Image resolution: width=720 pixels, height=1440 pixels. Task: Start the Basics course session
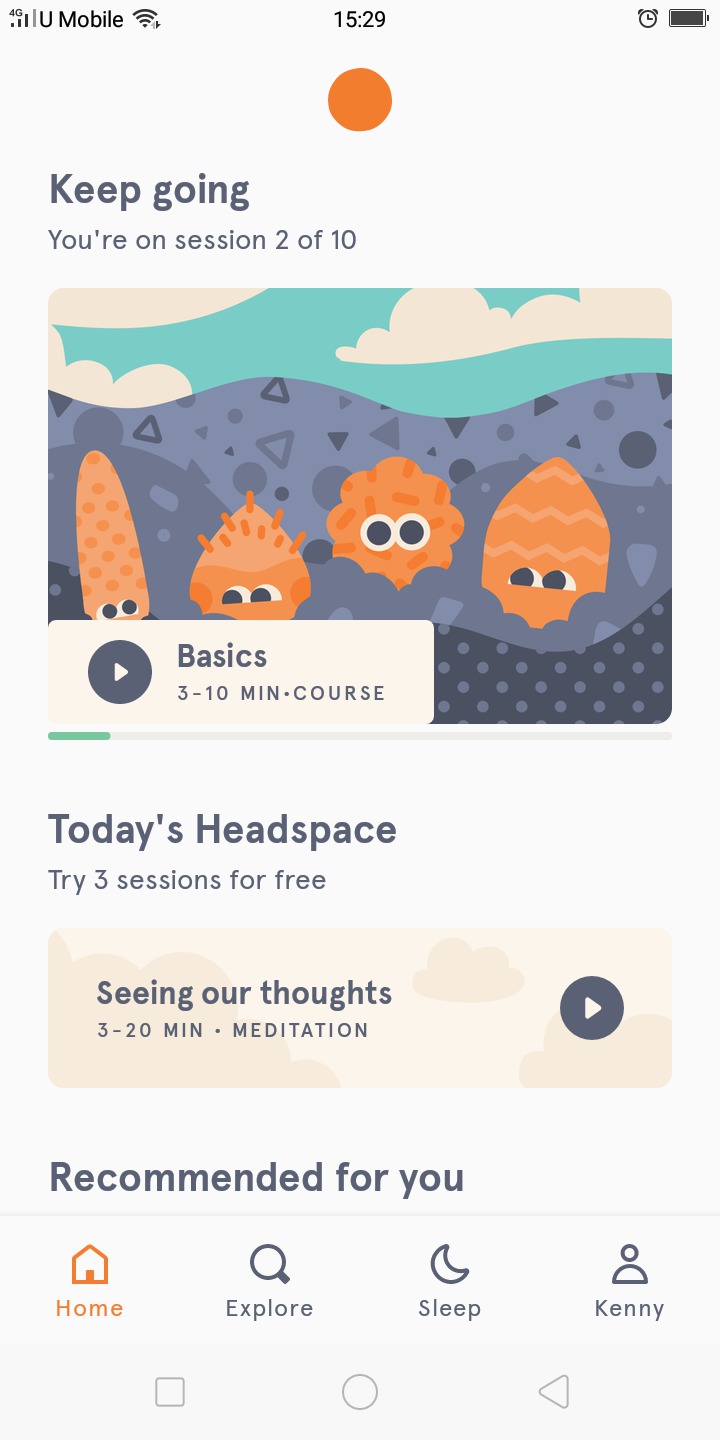tap(119, 671)
